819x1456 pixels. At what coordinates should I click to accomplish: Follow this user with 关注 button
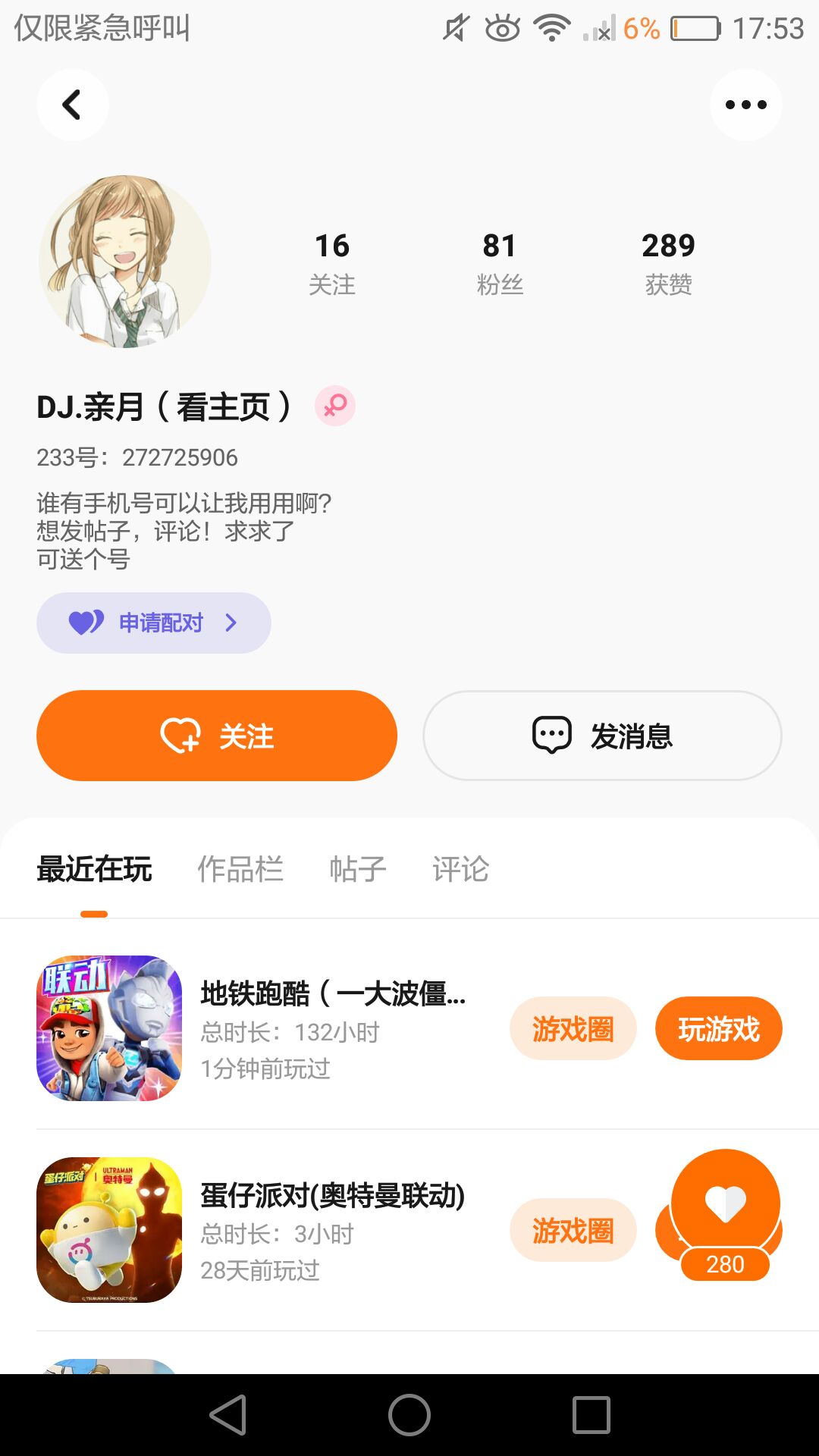(217, 736)
